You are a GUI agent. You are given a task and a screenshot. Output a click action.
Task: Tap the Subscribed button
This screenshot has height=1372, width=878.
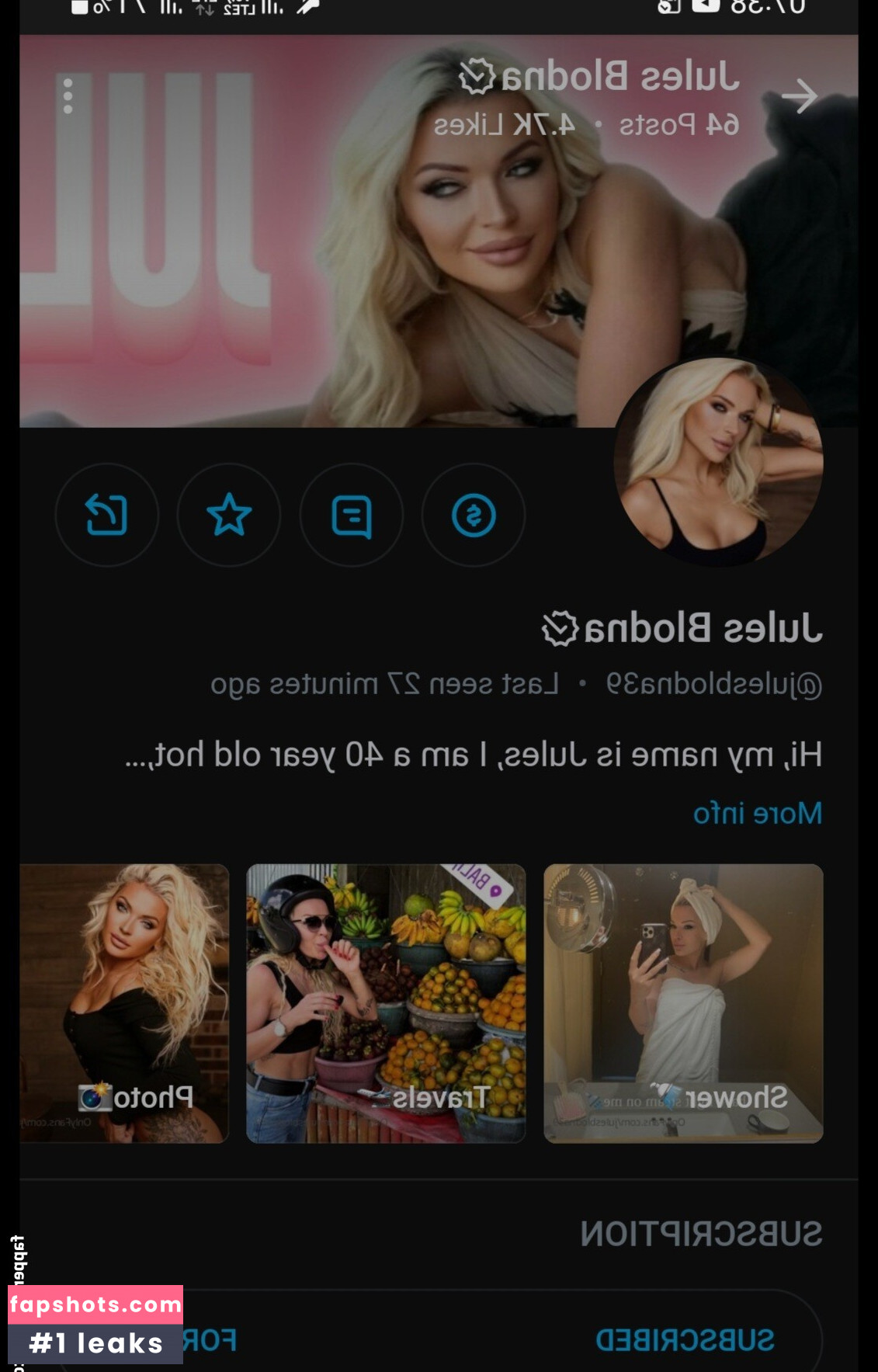[685, 1339]
